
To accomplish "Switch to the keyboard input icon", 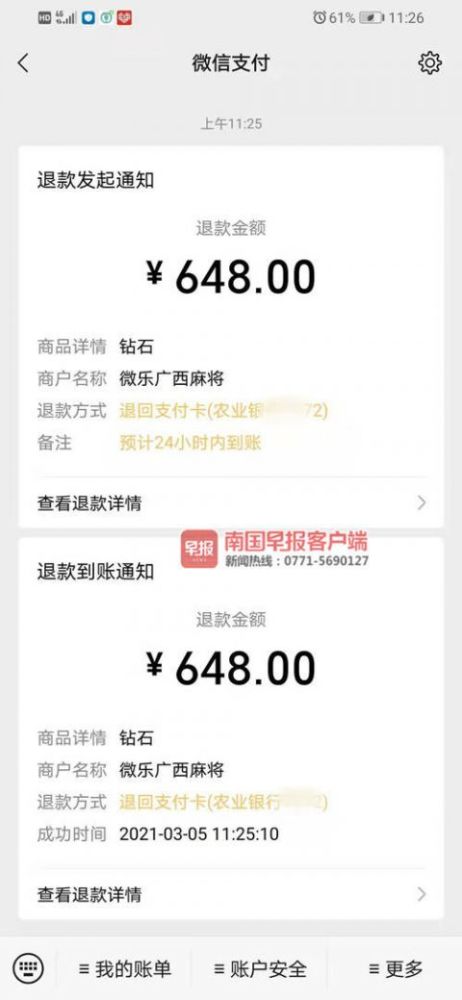I will 28,969.
